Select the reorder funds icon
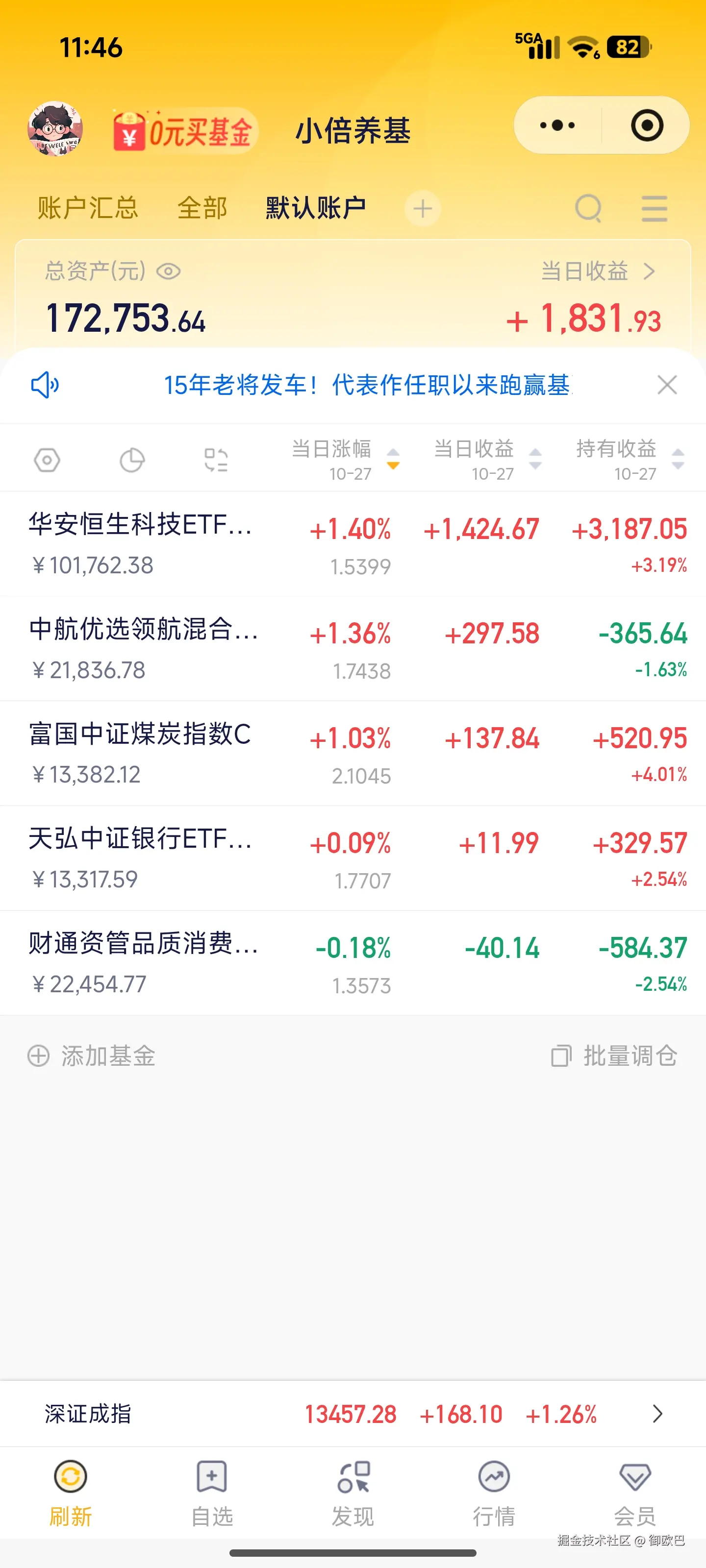706x1568 pixels. coord(216,460)
